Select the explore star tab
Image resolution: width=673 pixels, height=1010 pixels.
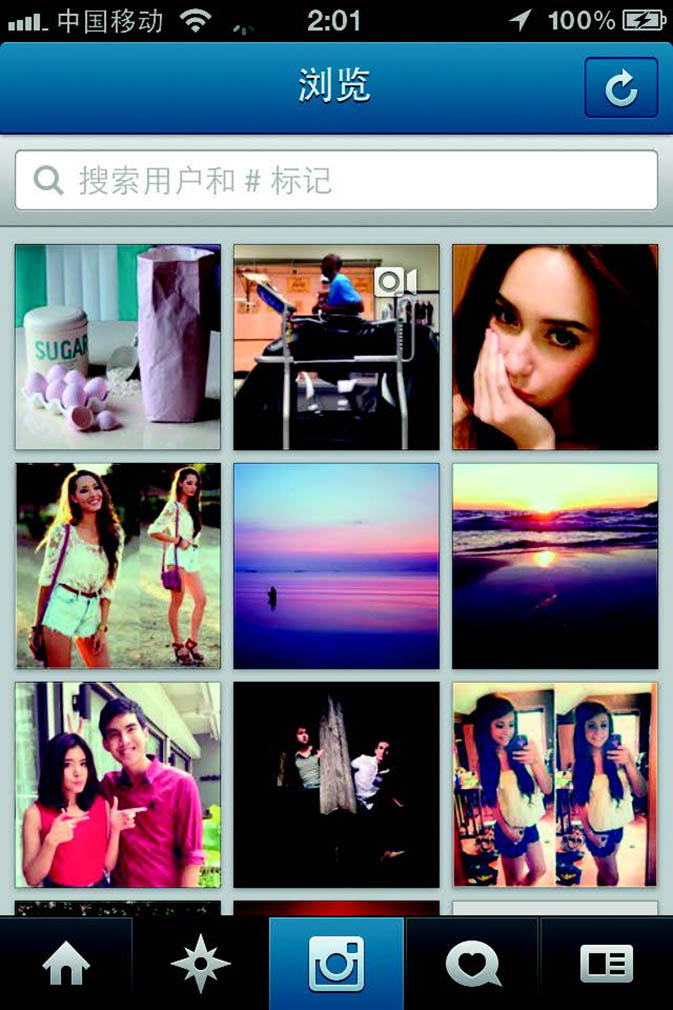coord(200,965)
